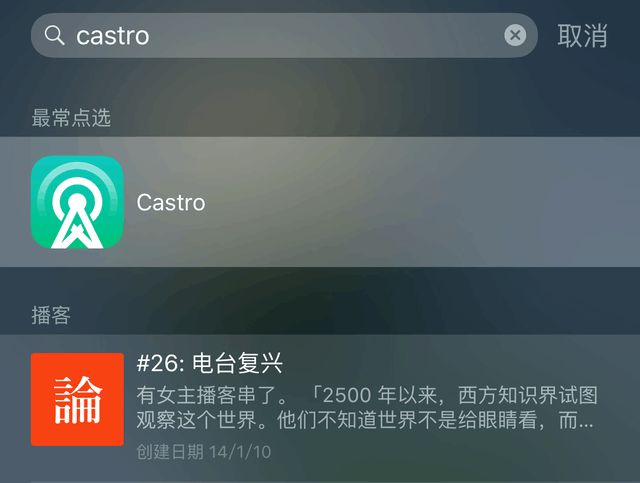Open podcast episode #26: 电台复兴
Screen dimensions: 640x483
click(x=320, y=400)
